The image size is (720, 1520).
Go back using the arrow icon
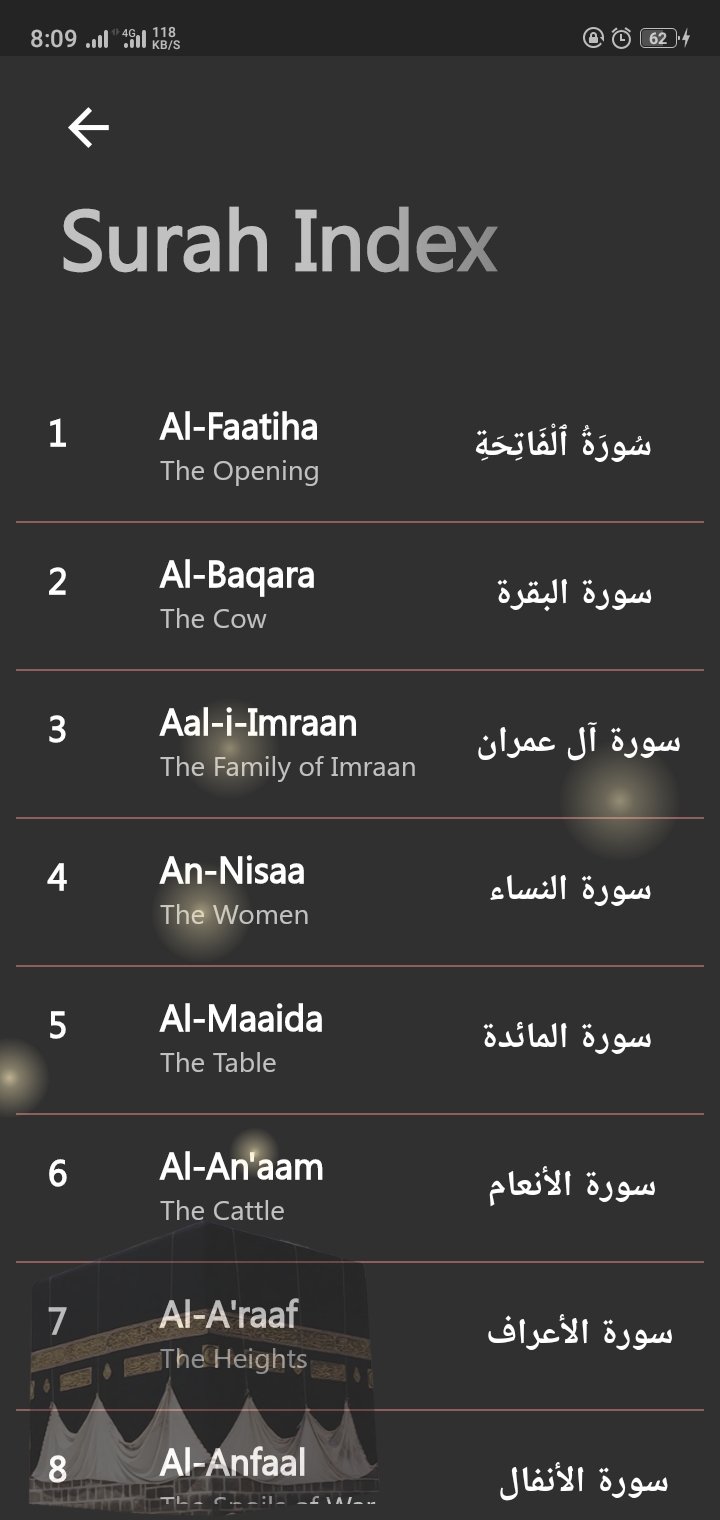coord(88,128)
